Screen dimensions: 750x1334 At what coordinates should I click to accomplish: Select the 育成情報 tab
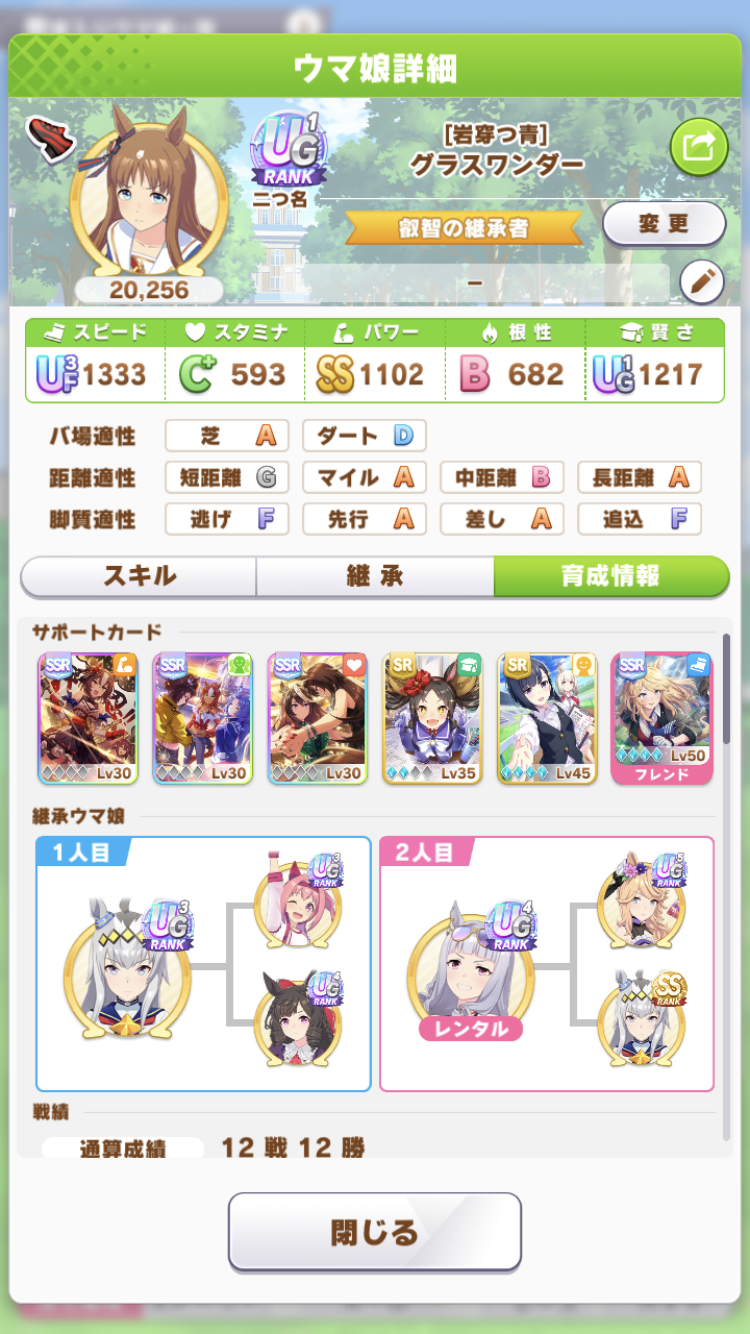(610, 576)
